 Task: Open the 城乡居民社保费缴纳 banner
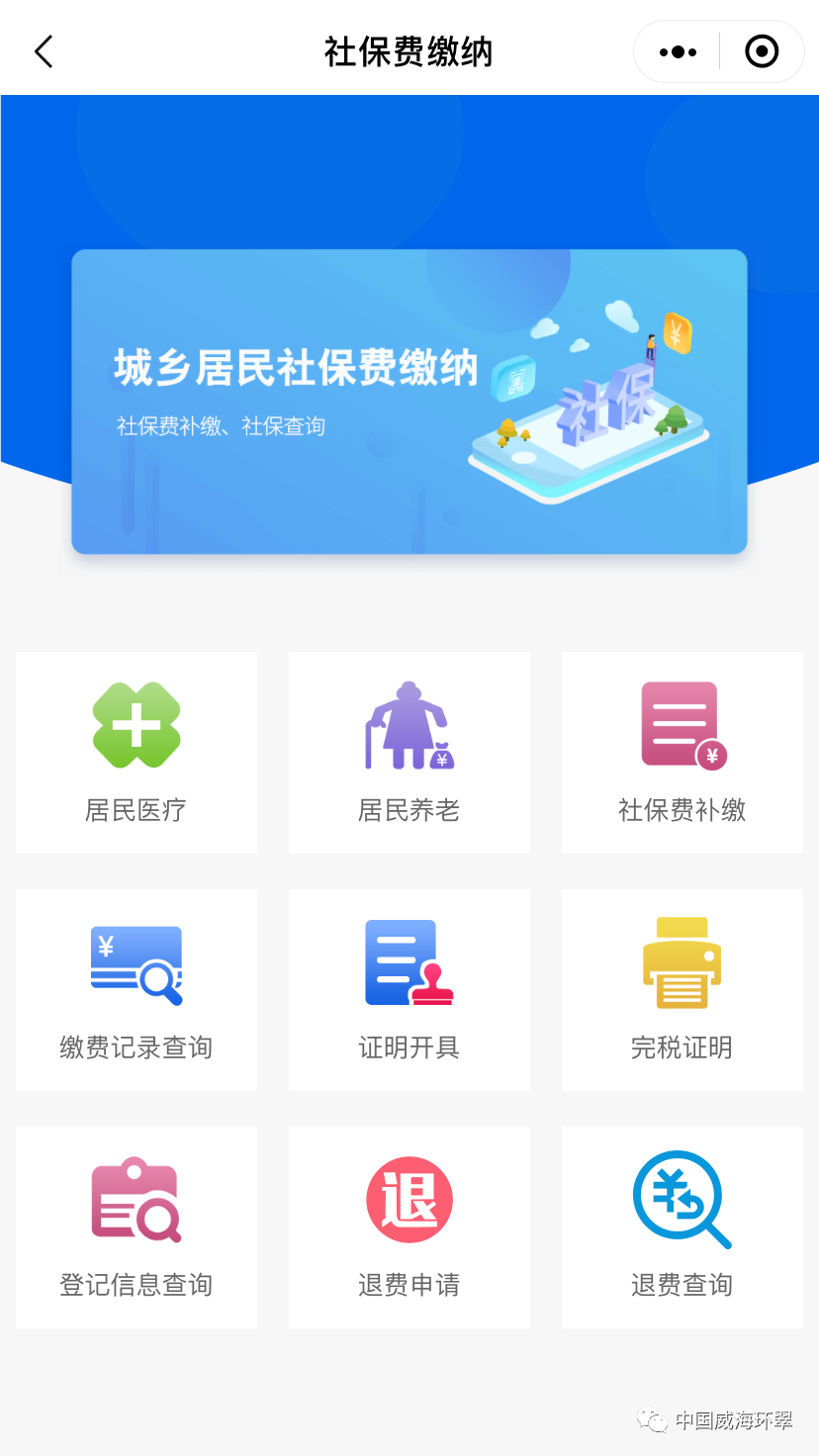click(x=409, y=401)
